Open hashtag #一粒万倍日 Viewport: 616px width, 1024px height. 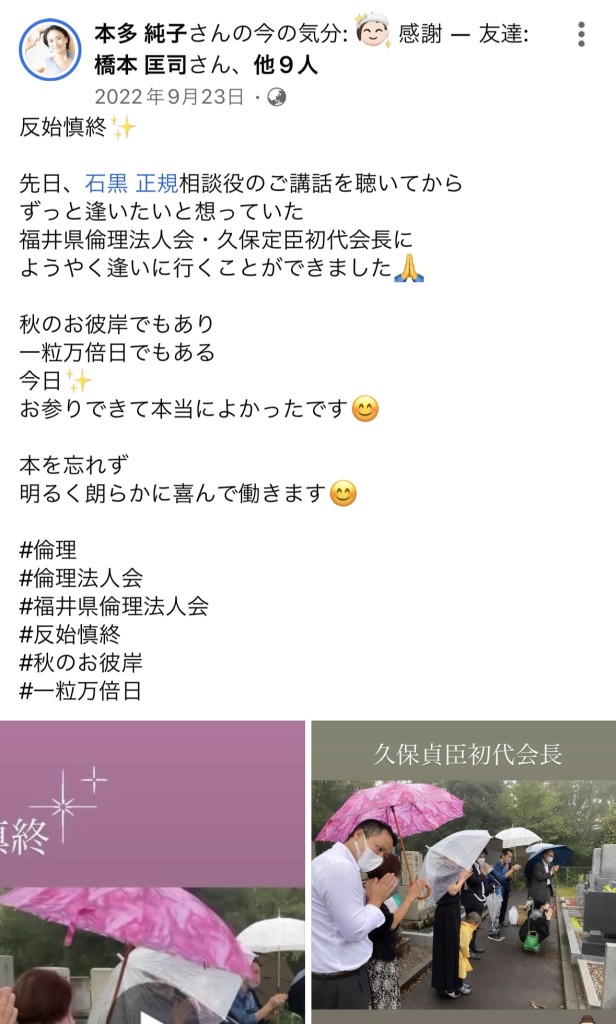coord(80,691)
